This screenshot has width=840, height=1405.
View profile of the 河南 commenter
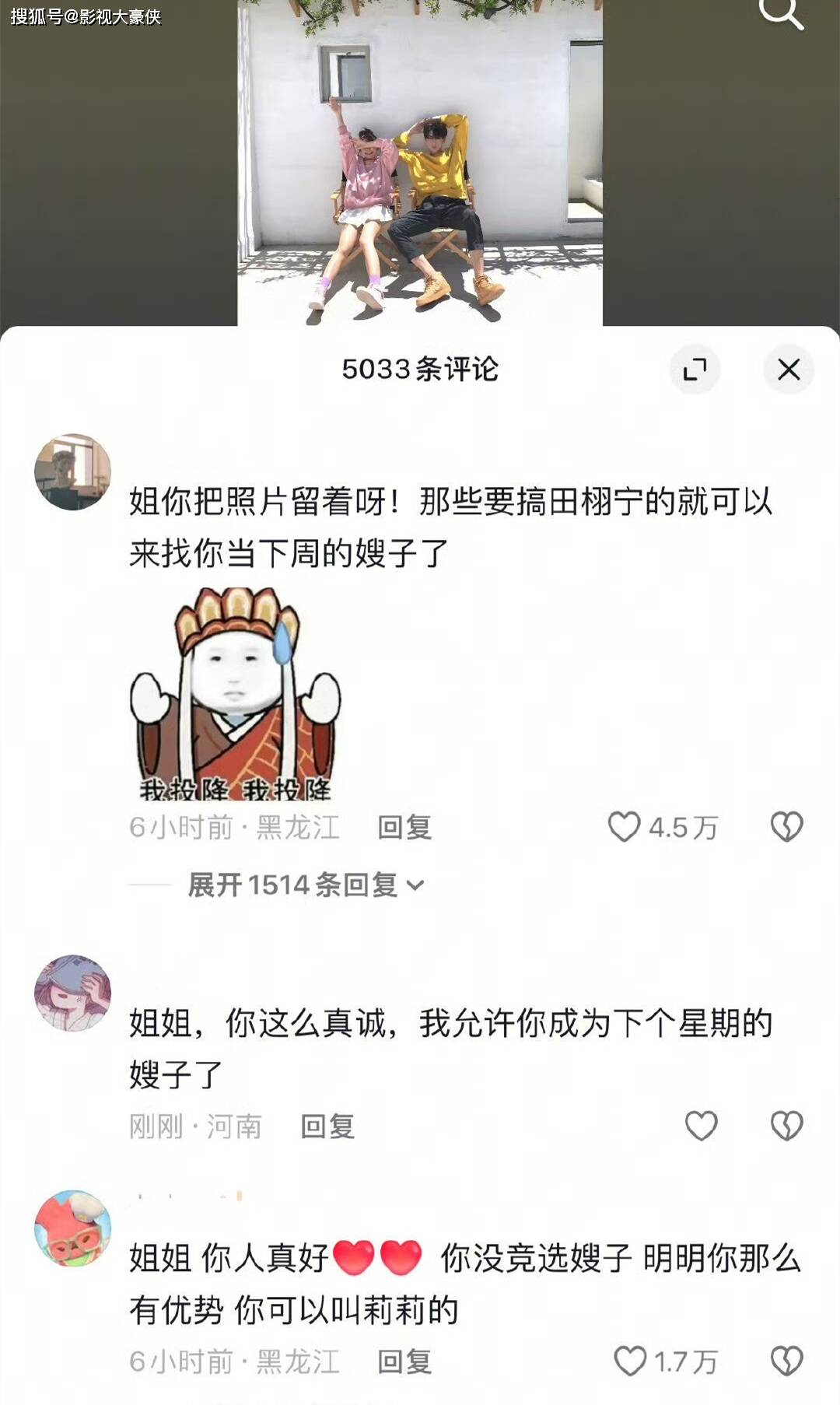click(73, 993)
